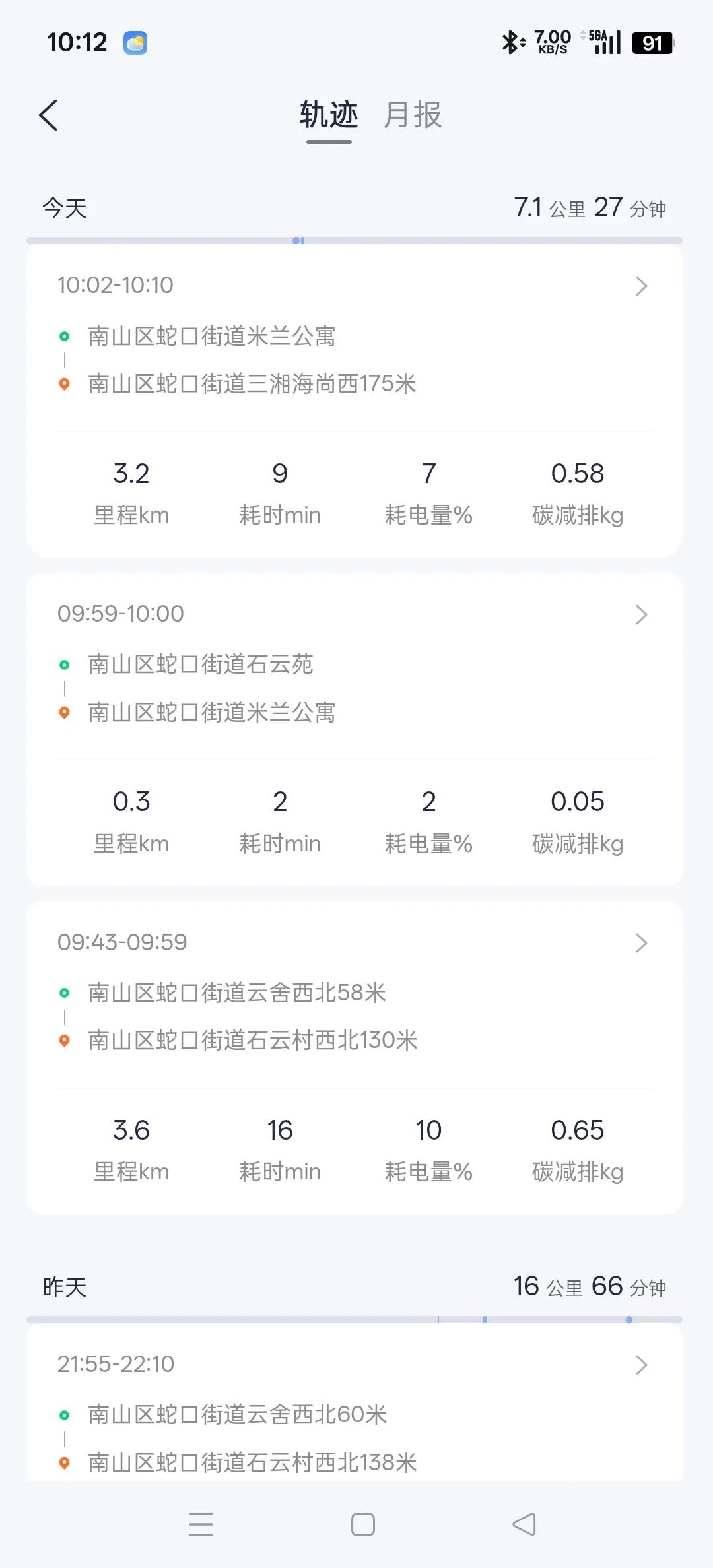Image resolution: width=713 pixels, height=1568 pixels.
Task: Click the weather icon in the status bar
Action: click(x=135, y=42)
